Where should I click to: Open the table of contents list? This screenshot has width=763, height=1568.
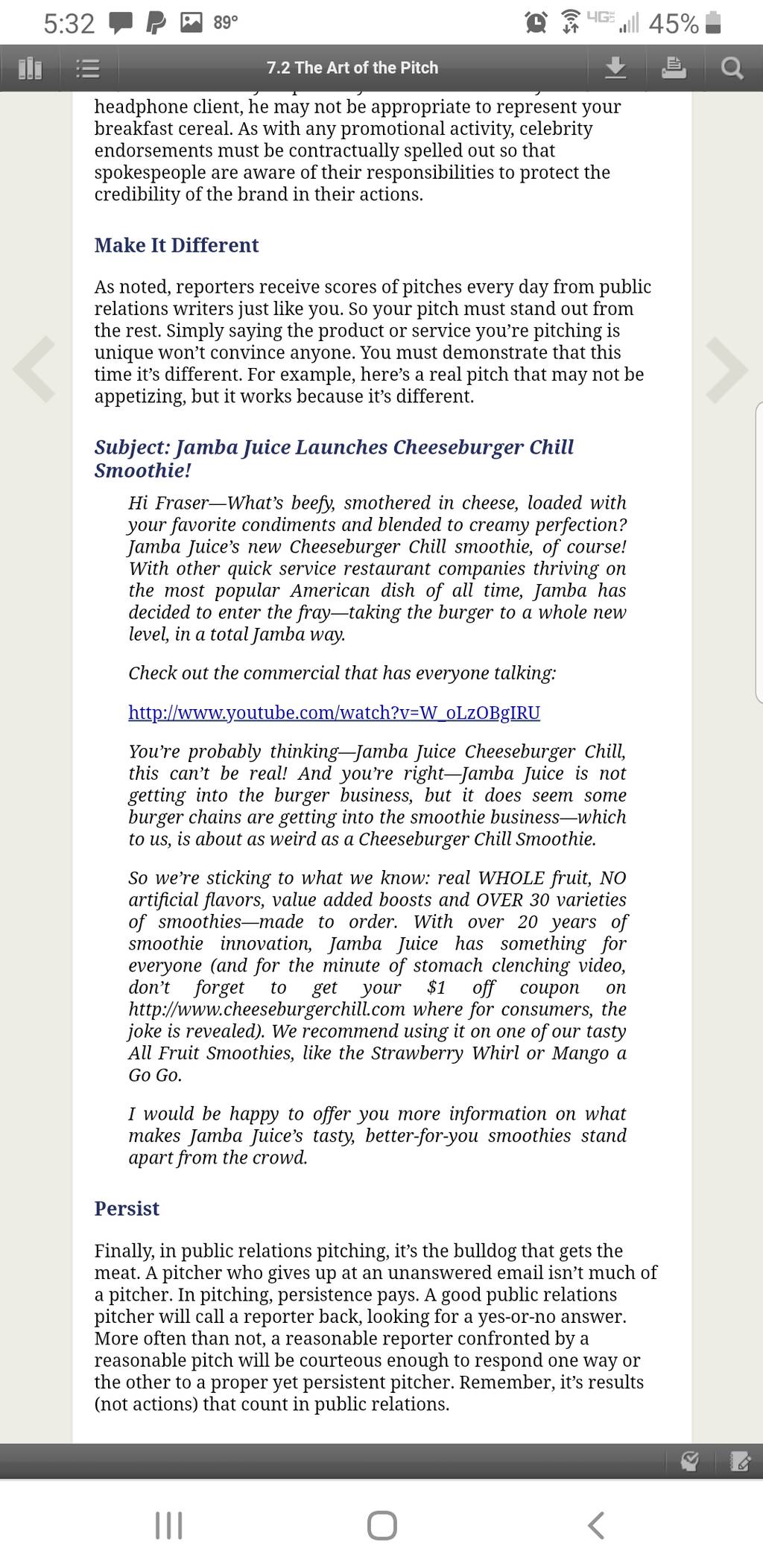[x=89, y=69]
